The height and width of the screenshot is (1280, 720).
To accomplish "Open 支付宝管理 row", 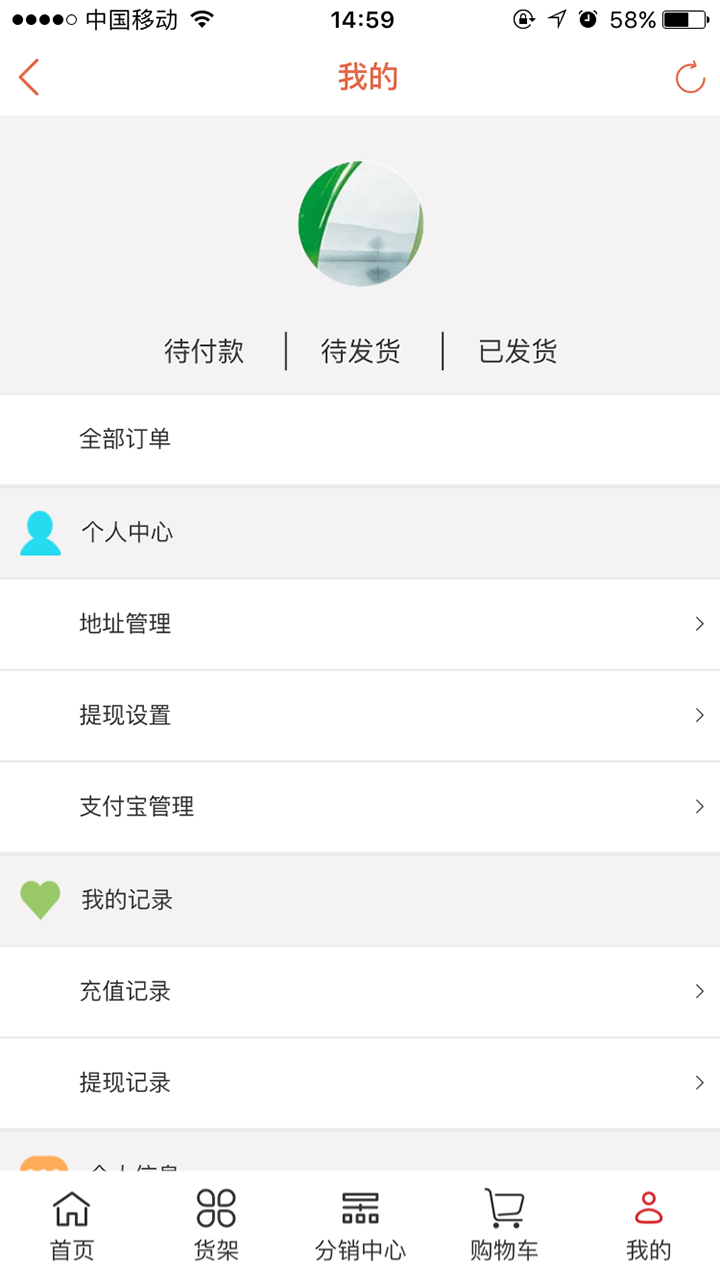I will (x=360, y=807).
